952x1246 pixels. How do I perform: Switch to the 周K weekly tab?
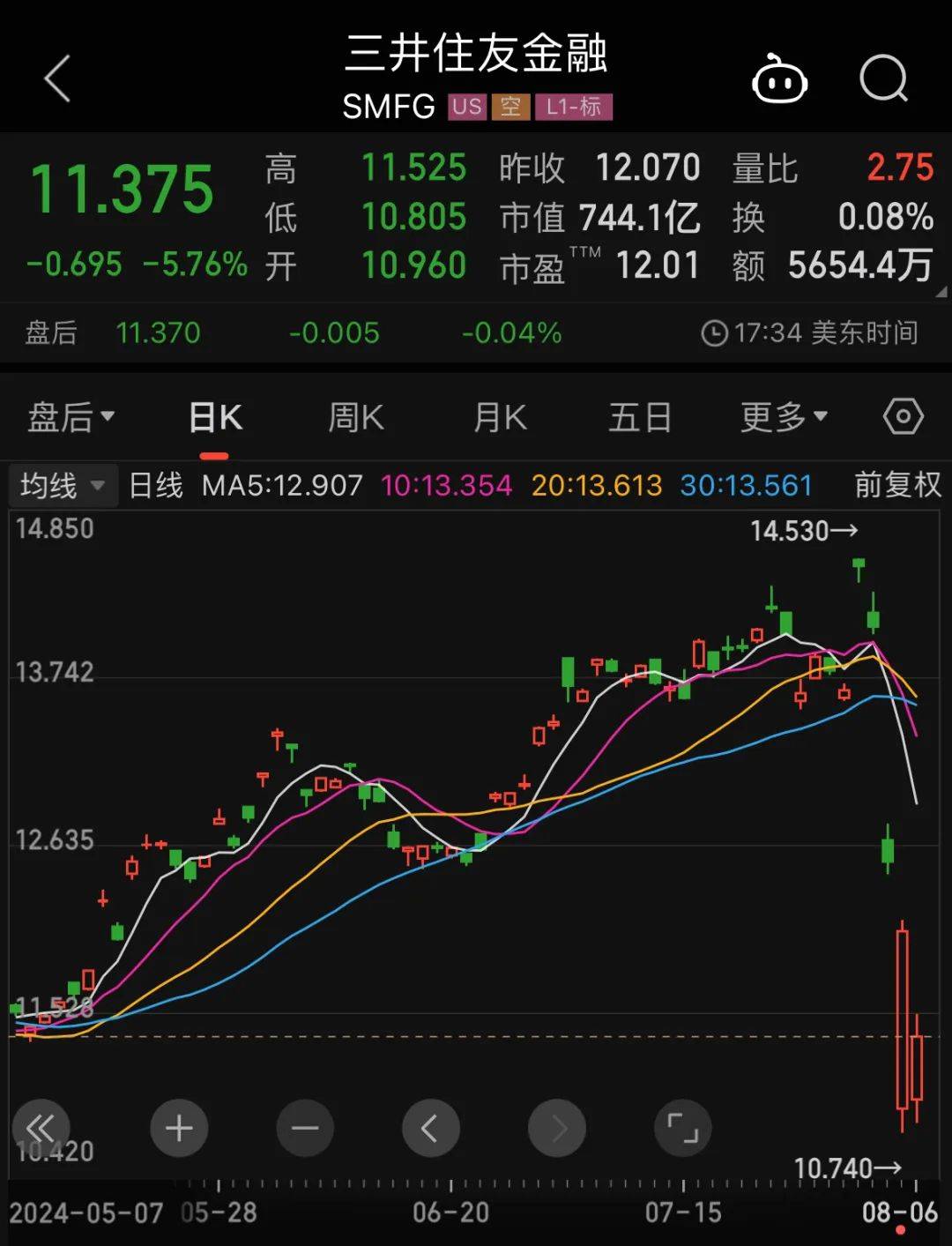click(354, 415)
